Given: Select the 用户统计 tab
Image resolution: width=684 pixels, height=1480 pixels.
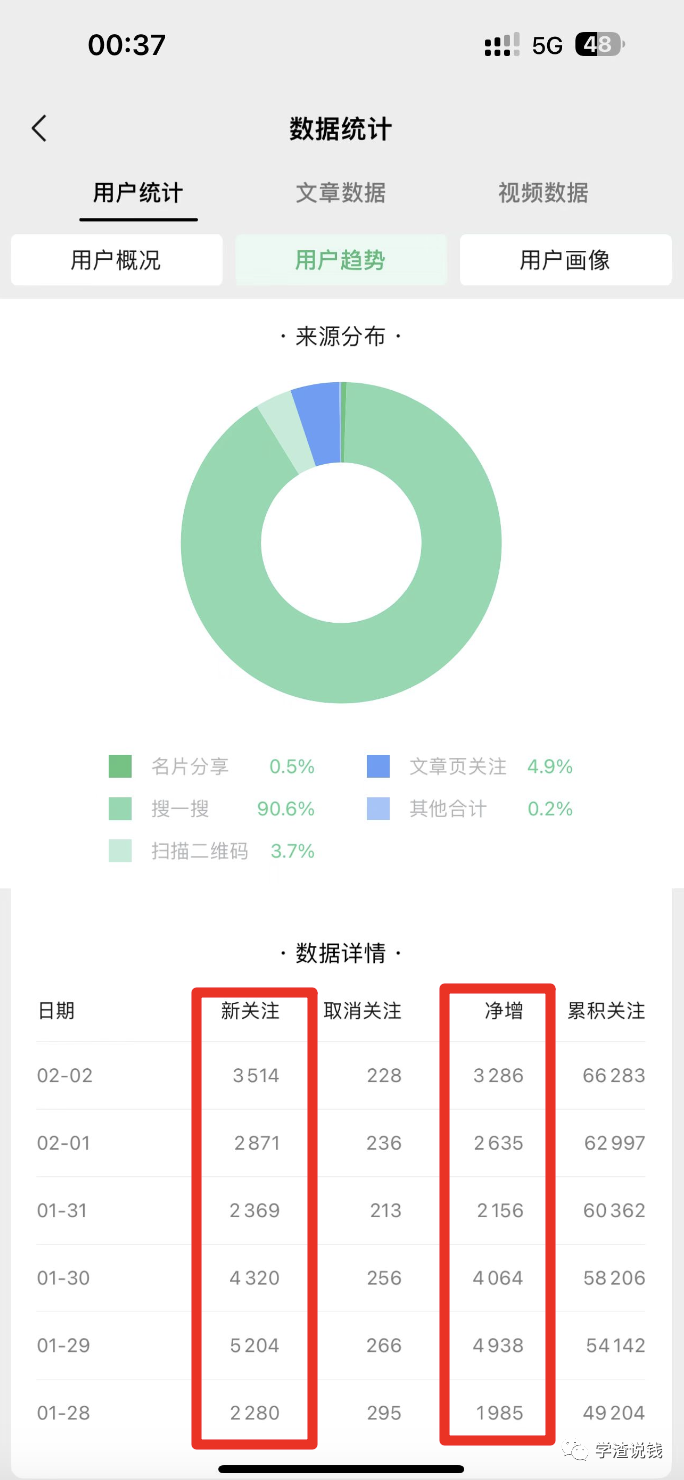Looking at the screenshot, I should tap(138, 193).
